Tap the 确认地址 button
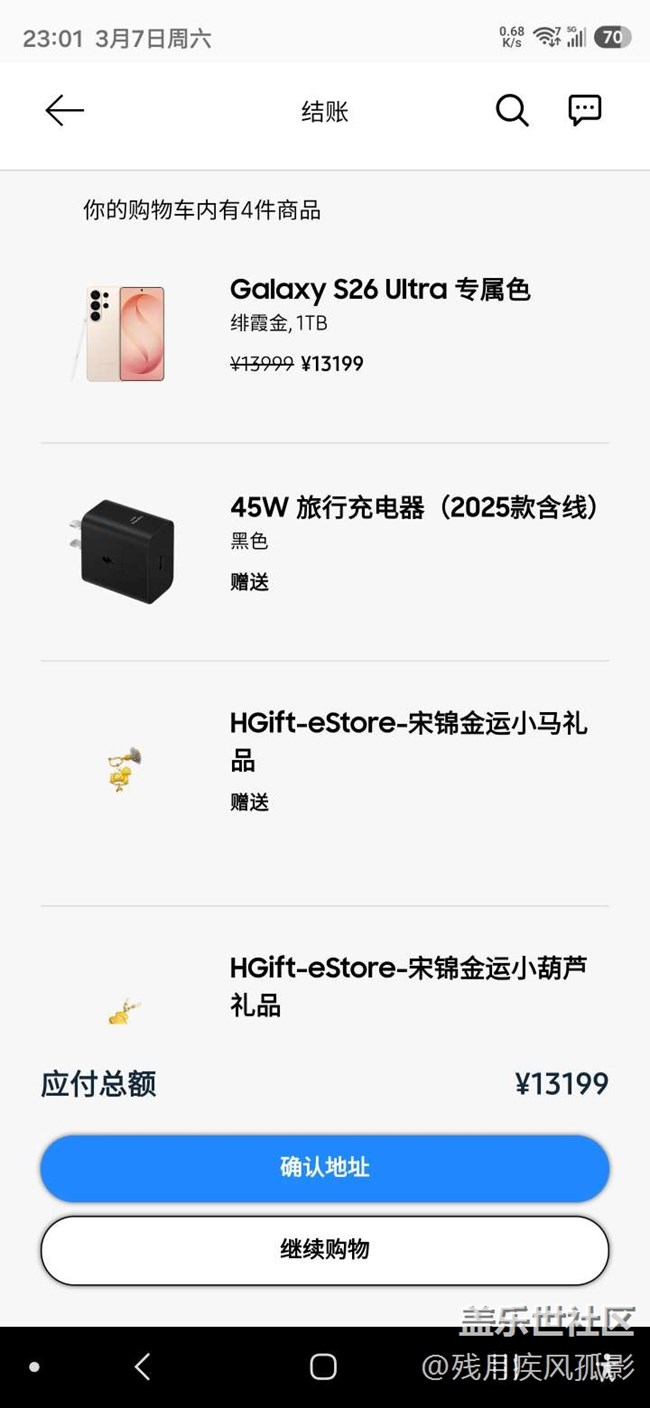 pyautogui.click(x=325, y=1167)
